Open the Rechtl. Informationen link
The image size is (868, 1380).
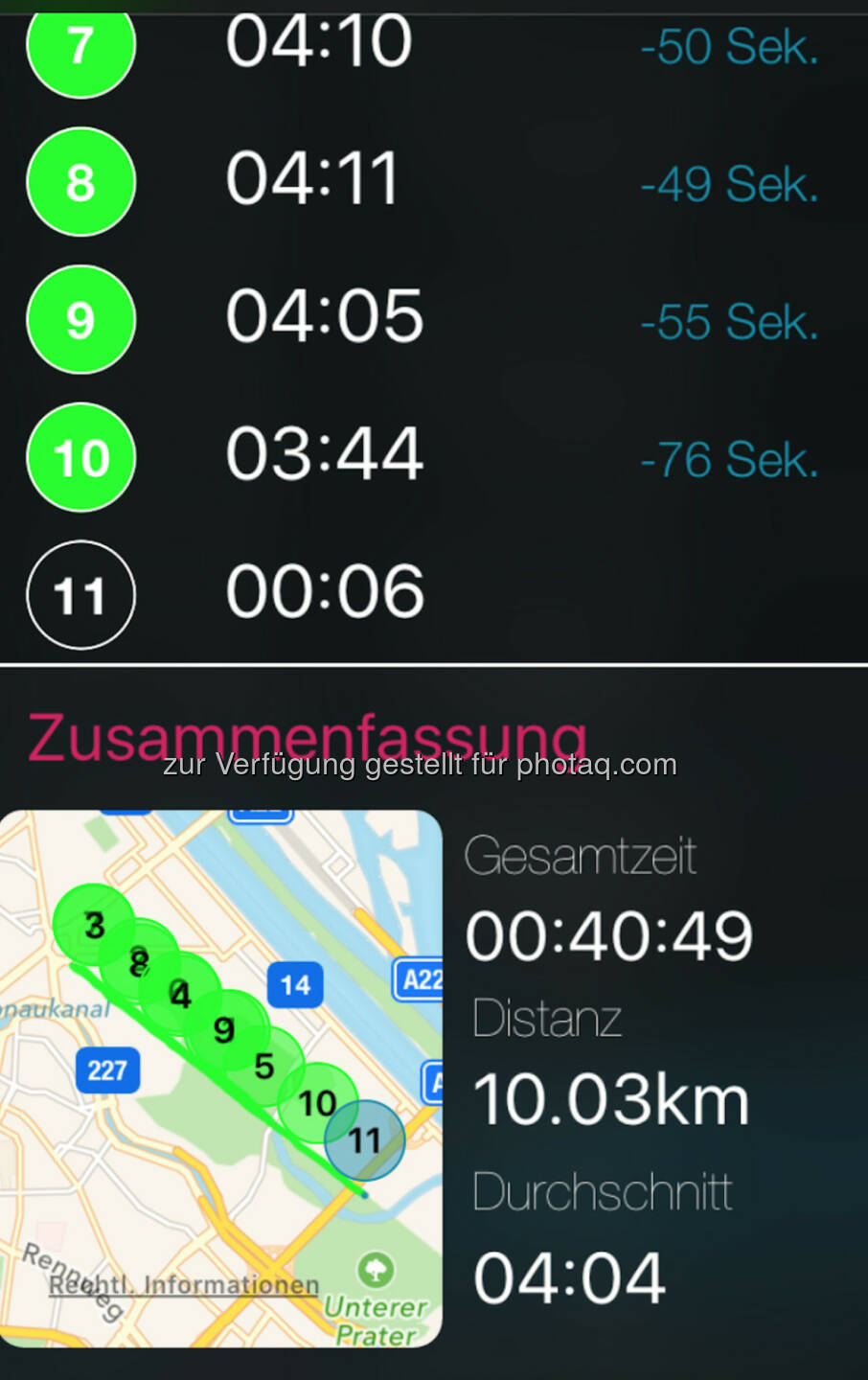pos(184,1285)
